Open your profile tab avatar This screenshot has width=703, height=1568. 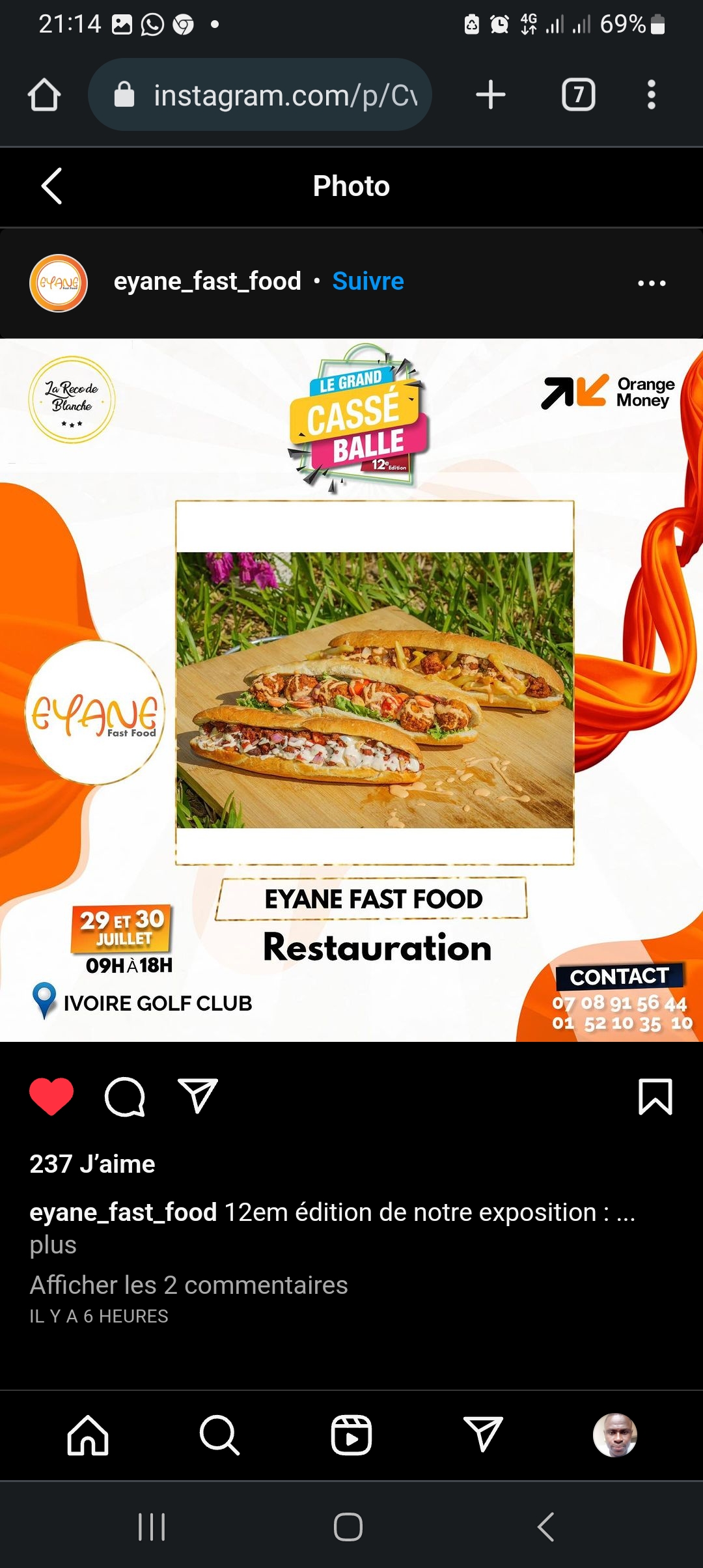tap(614, 1435)
